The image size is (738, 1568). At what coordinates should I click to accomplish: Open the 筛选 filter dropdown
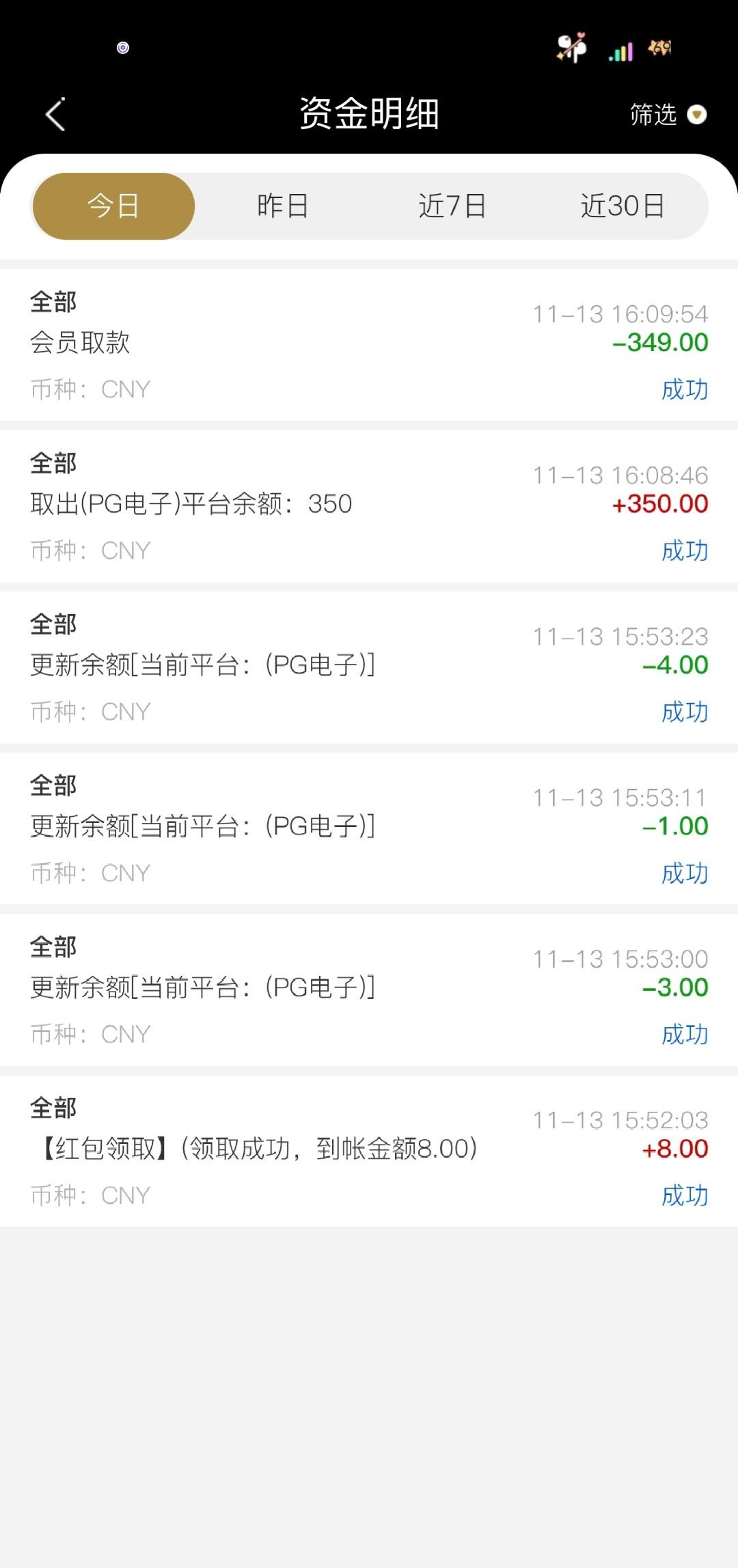click(667, 115)
